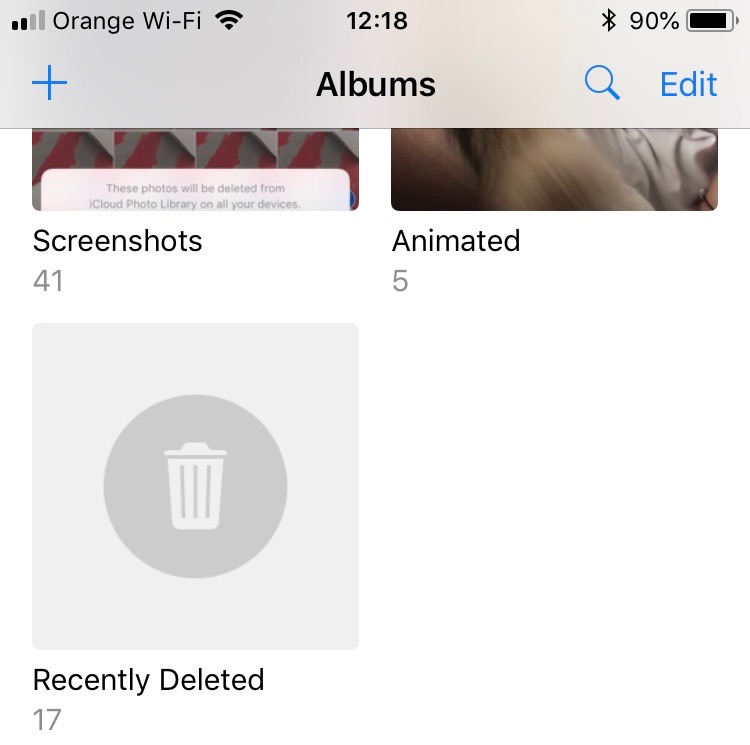This screenshot has height=745, width=750.
Task: Tap the Edit button
Action: pyautogui.click(x=688, y=85)
